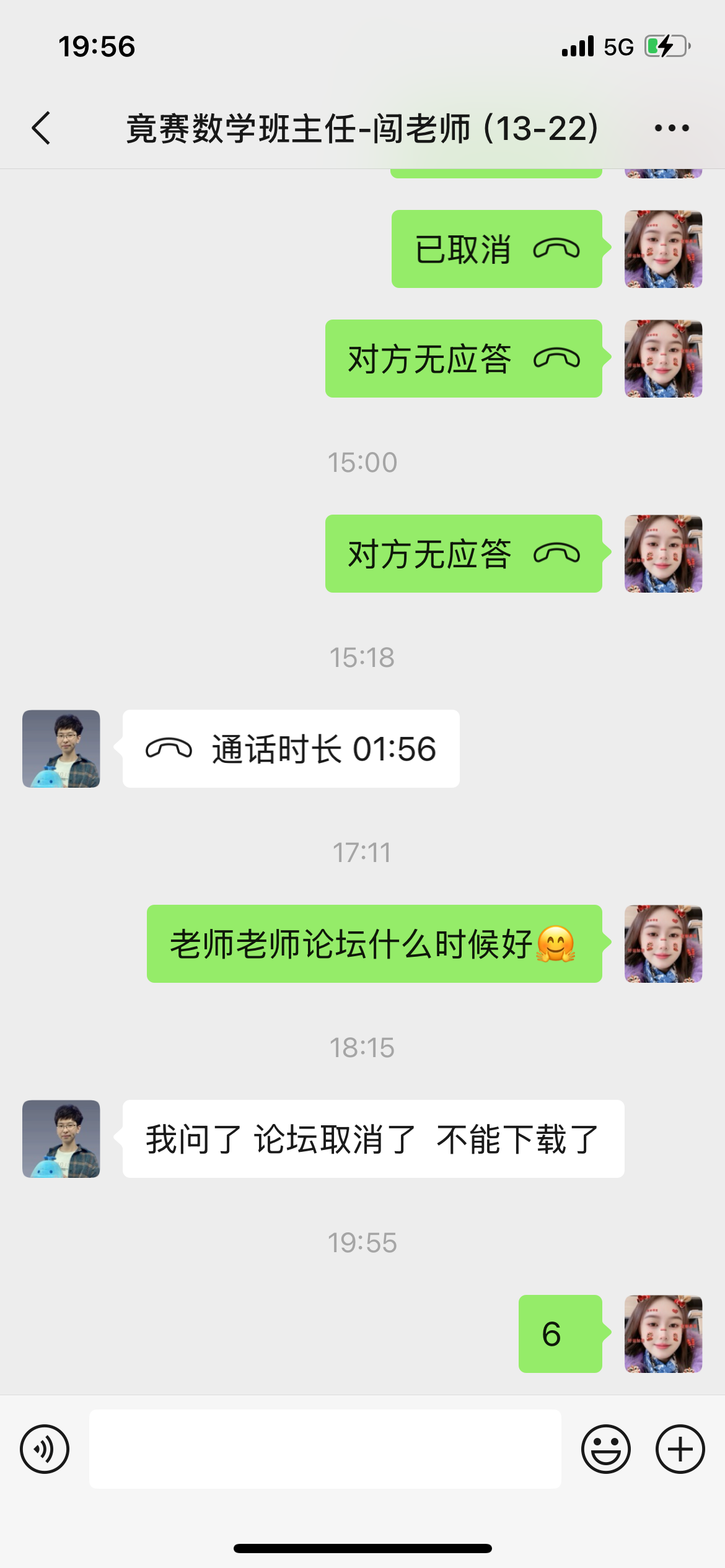Viewport: 725px width, 1568px height.
Task: Tap the 已取消 call message
Action: [x=496, y=249]
